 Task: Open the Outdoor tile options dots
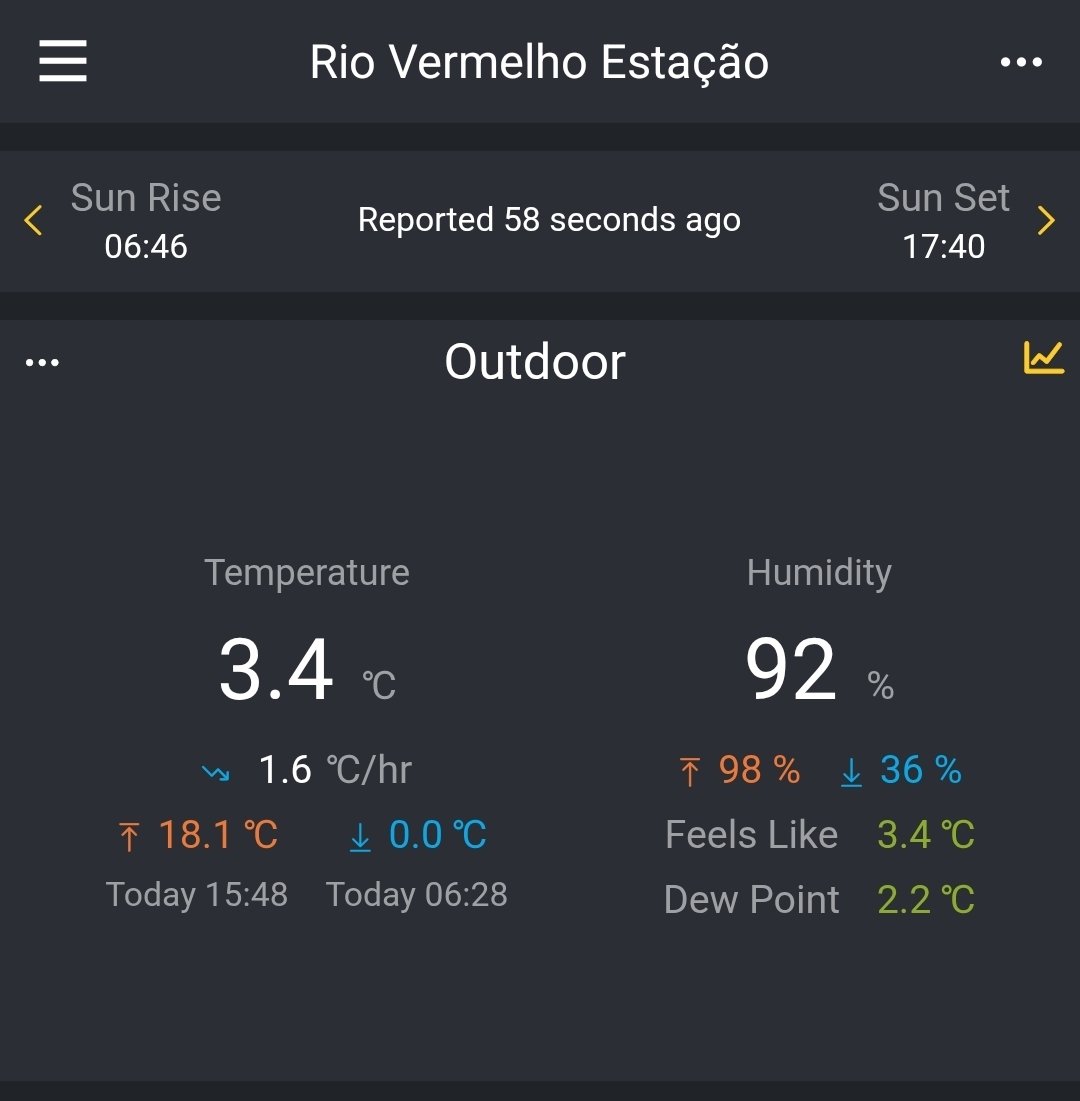[x=42, y=362]
